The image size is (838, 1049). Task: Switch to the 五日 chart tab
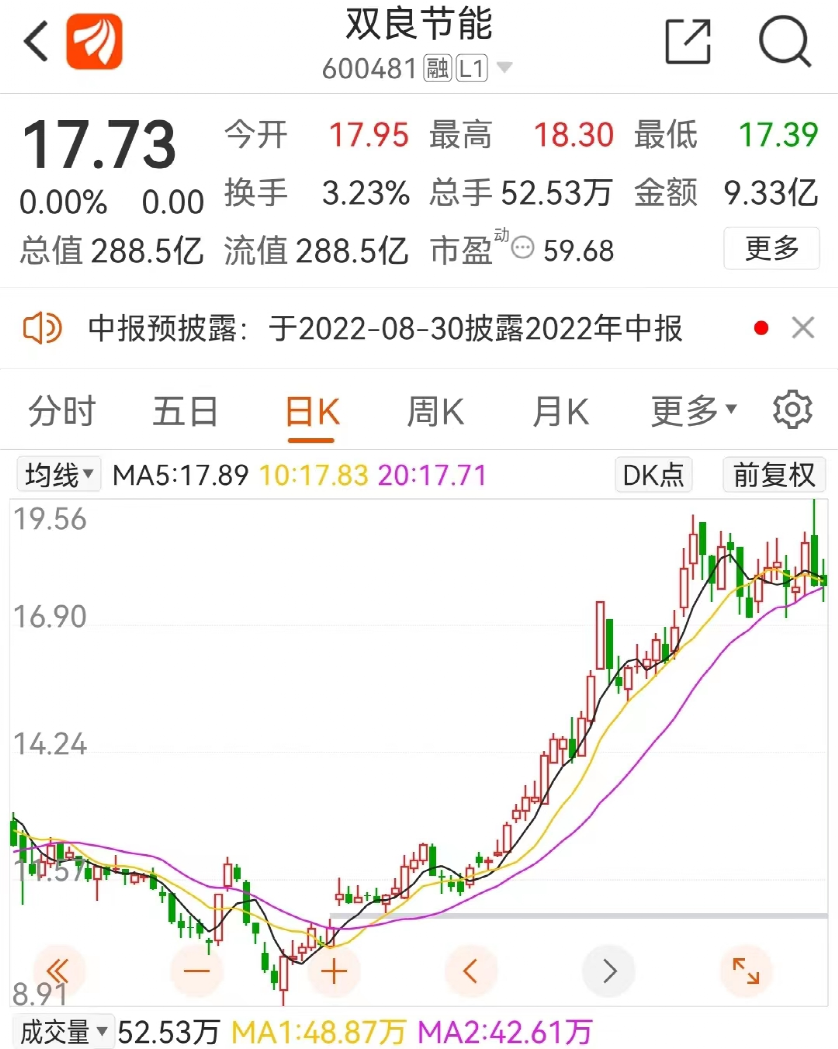[x=185, y=411]
